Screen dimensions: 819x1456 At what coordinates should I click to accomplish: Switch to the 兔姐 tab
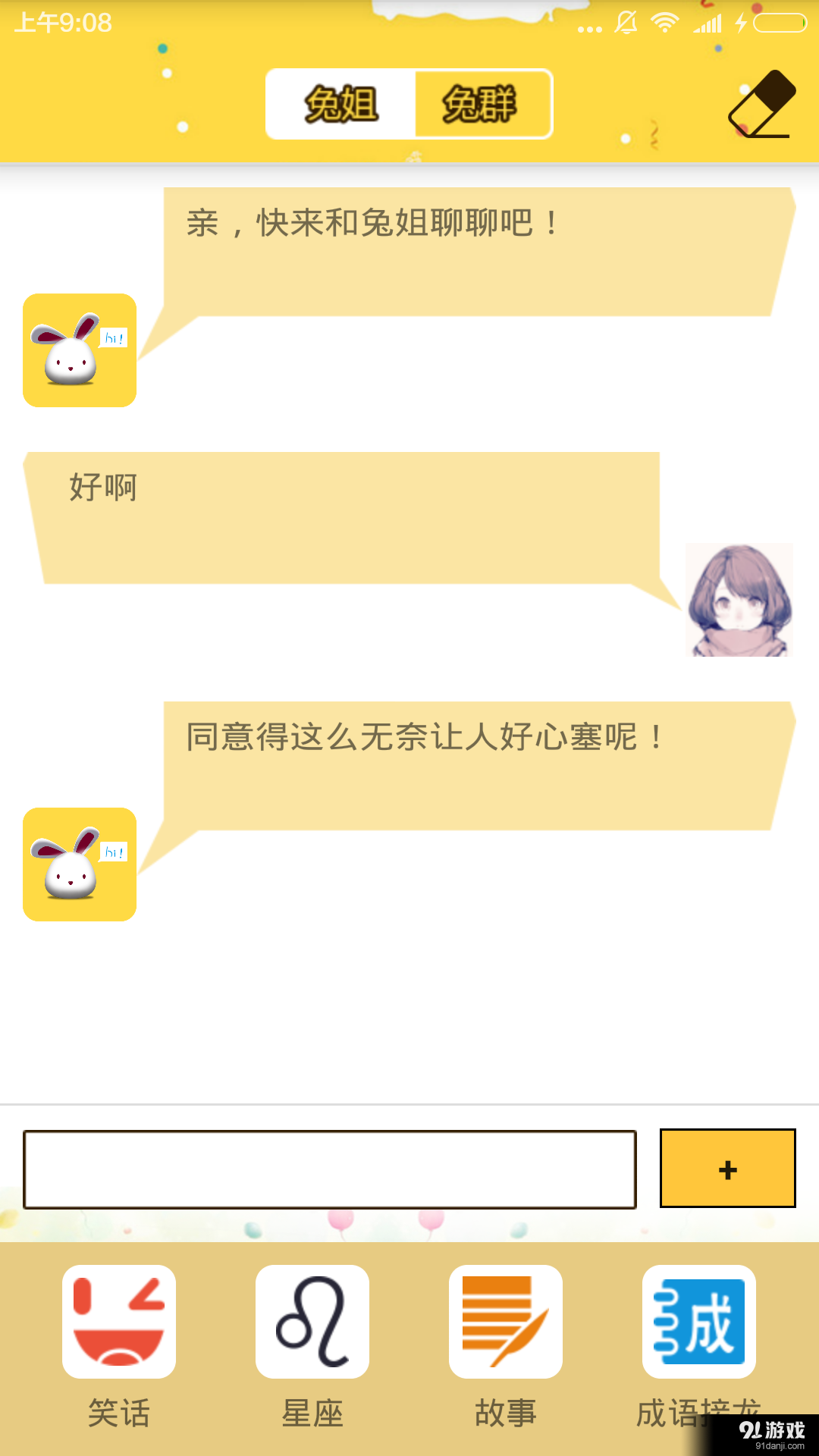point(339,103)
